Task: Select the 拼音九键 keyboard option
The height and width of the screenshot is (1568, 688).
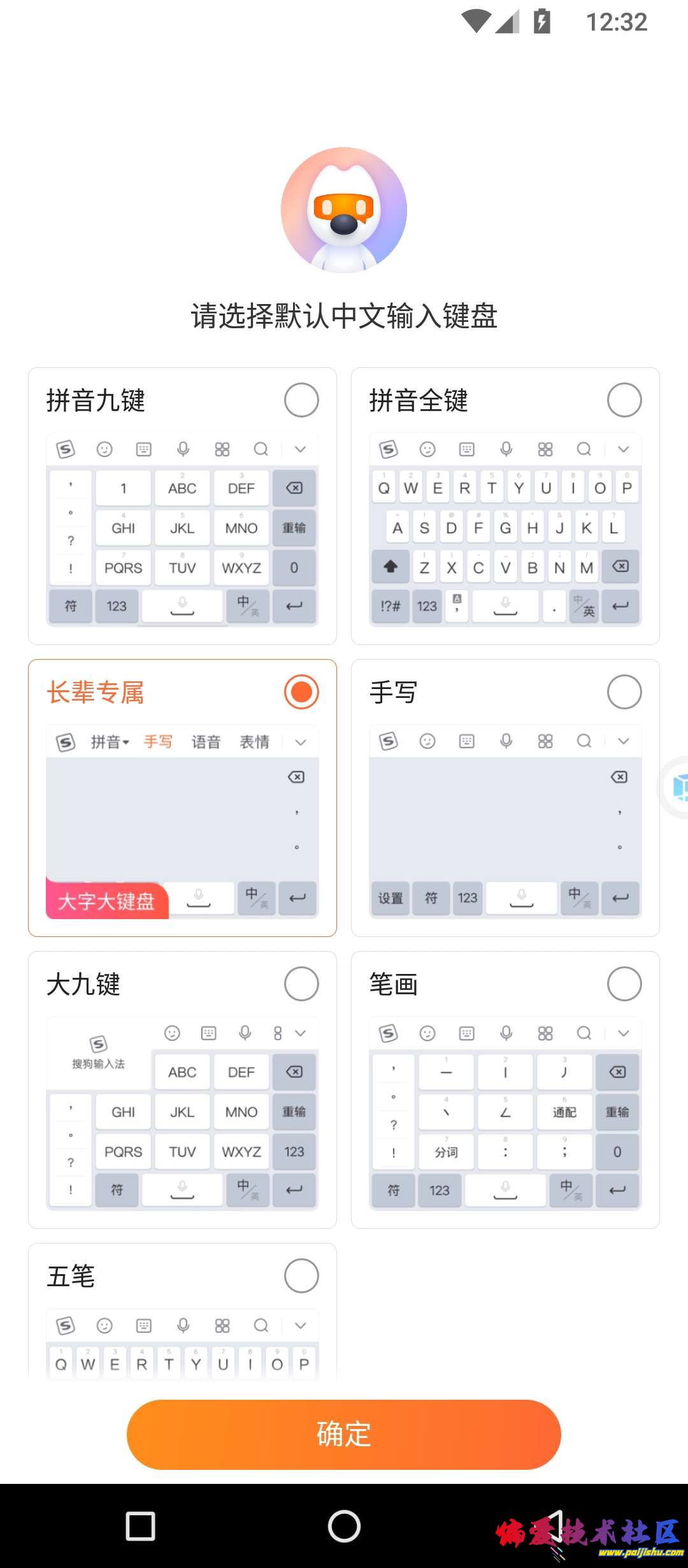Action: click(301, 400)
